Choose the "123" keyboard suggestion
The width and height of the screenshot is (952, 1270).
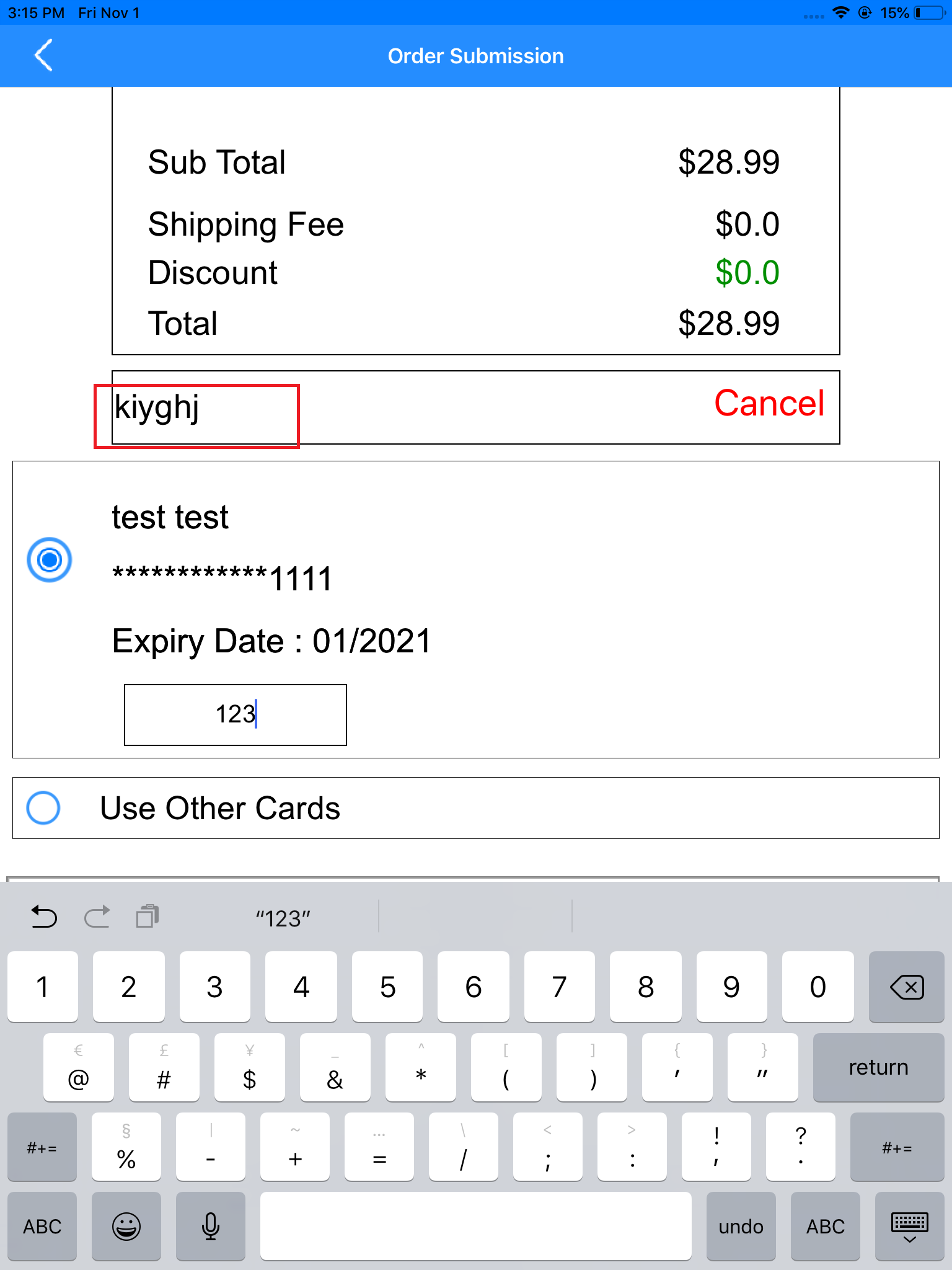click(283, 918)
